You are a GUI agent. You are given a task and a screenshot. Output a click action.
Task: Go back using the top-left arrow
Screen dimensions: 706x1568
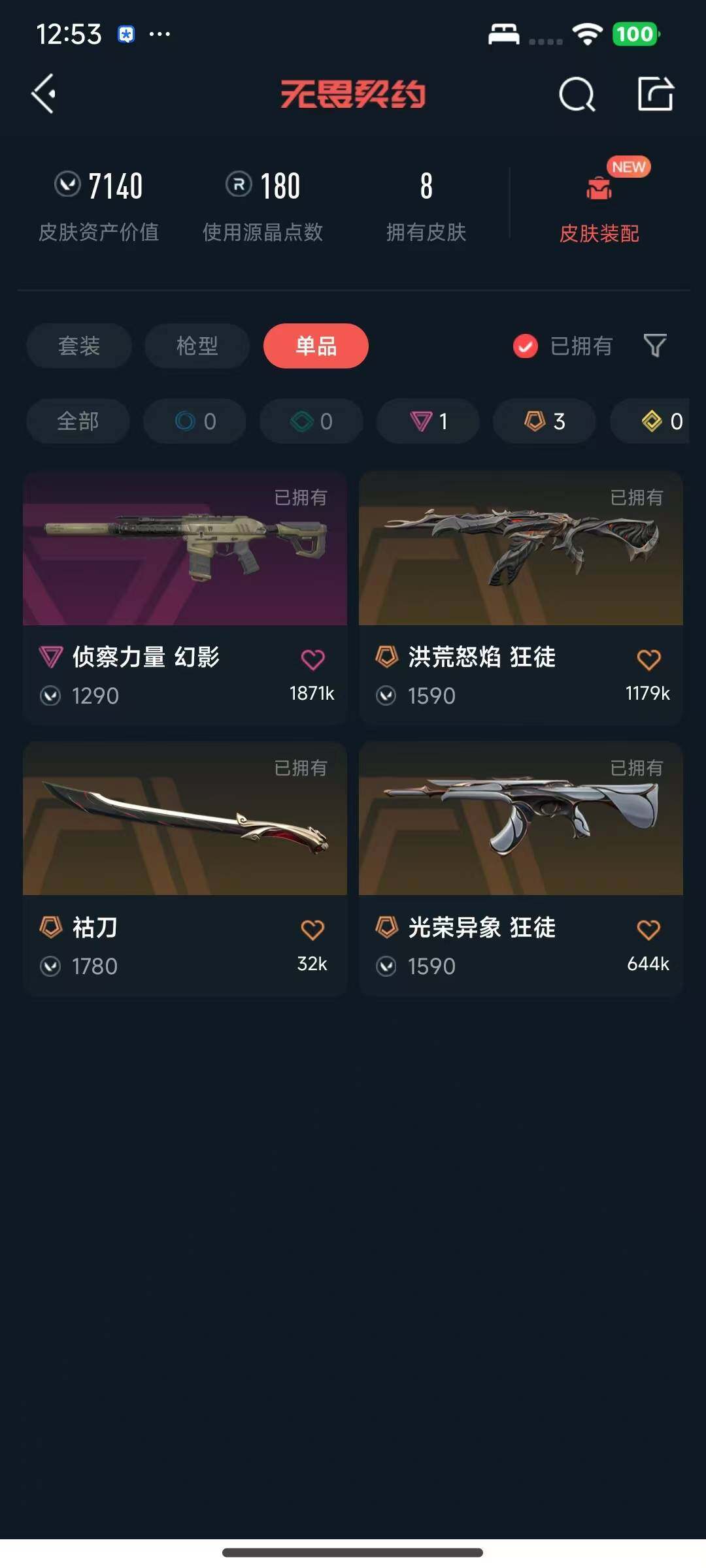(x=44, y=94)
